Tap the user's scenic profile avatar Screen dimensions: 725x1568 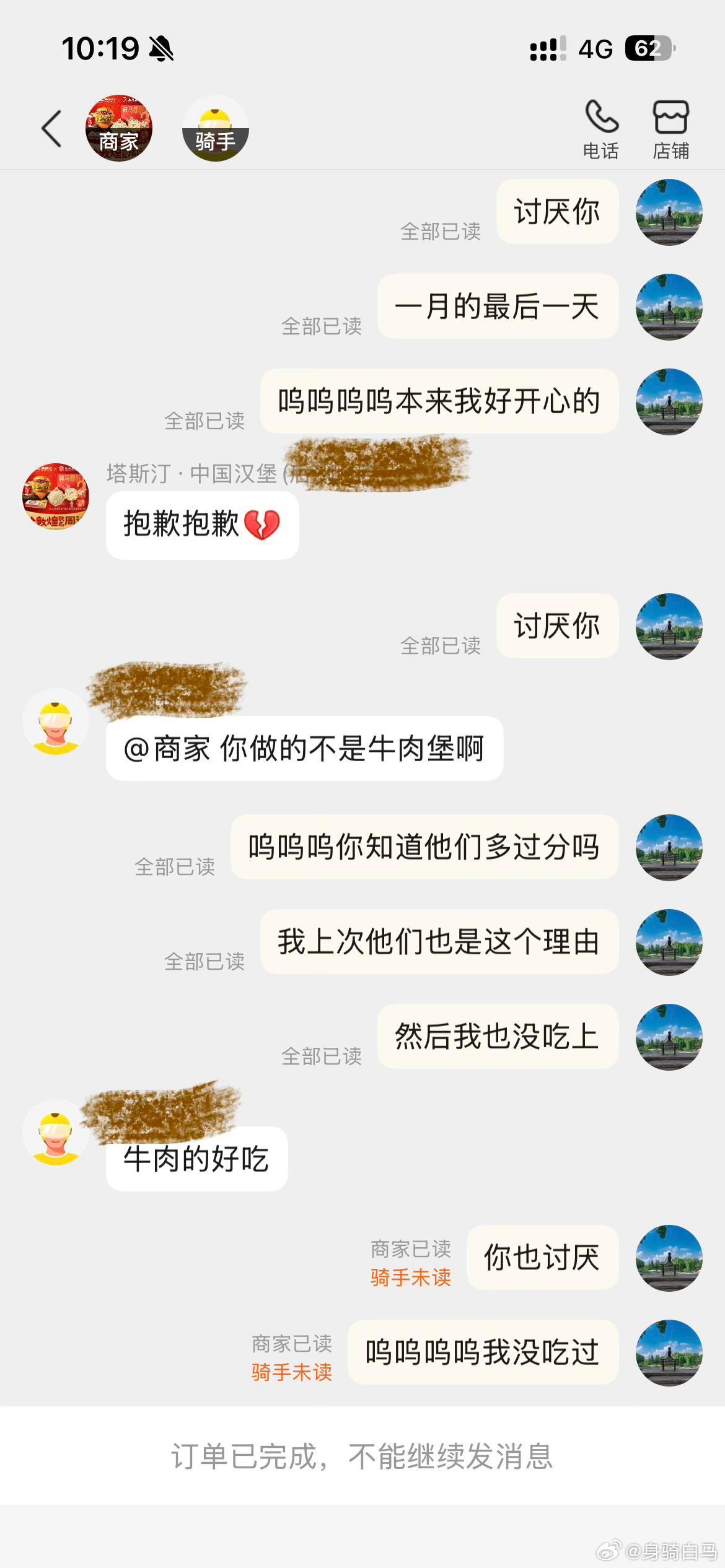[668, 212]
